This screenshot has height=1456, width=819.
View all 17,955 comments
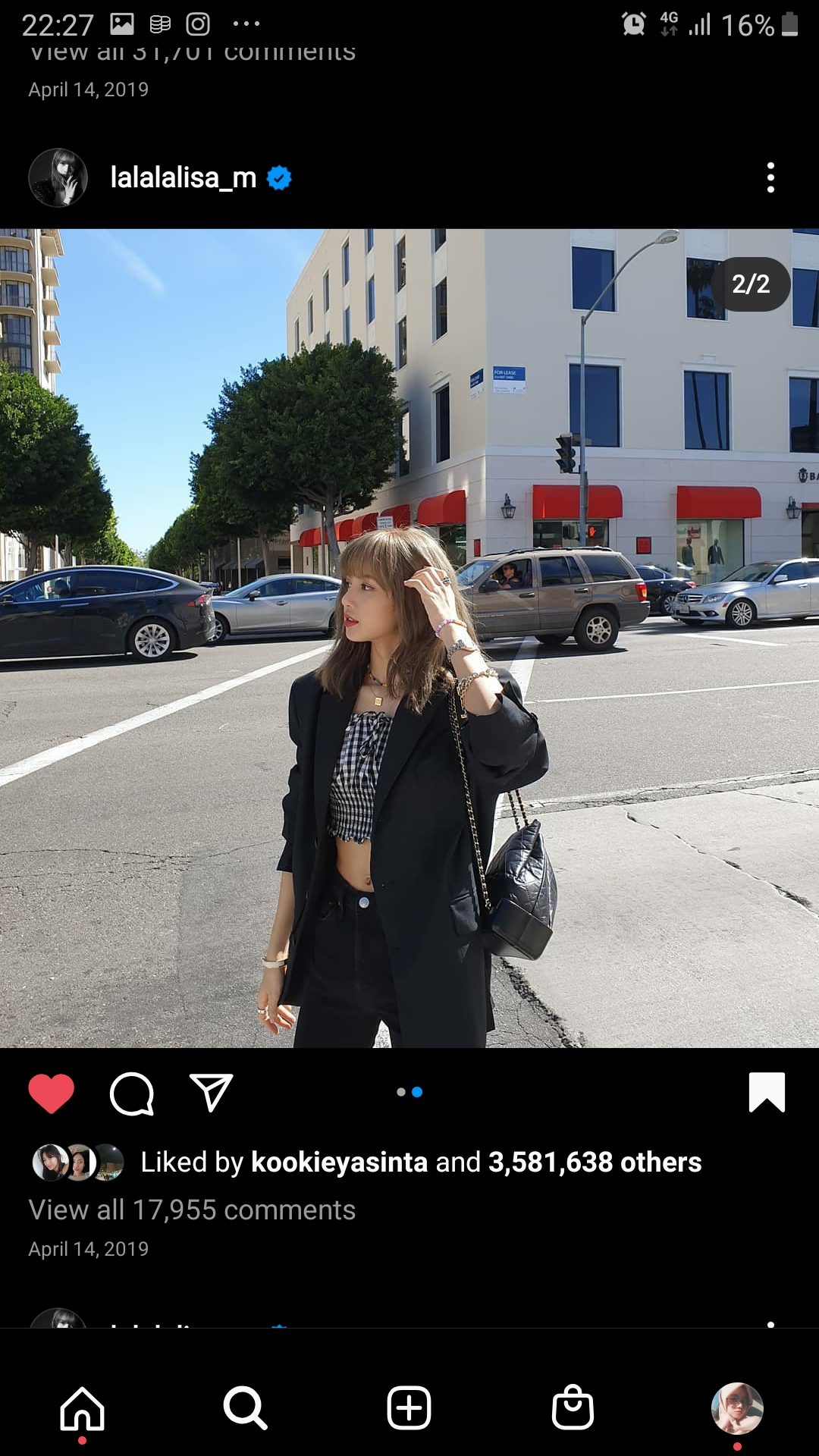click(x=192, y=1210)
